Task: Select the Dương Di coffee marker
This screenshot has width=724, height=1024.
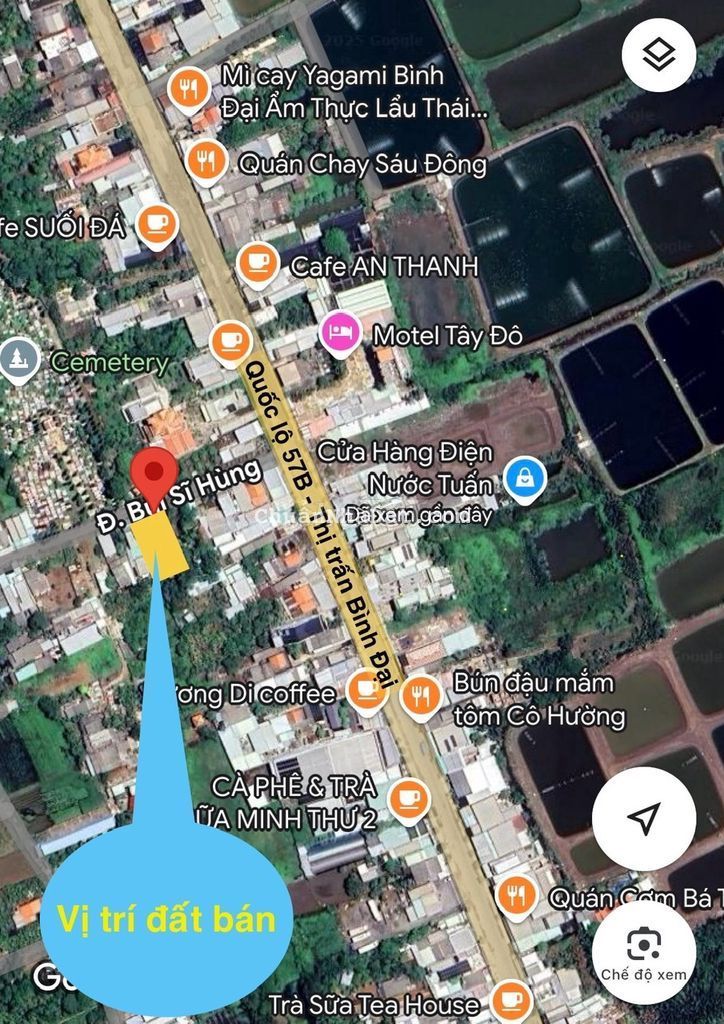Action: (366, 689)
